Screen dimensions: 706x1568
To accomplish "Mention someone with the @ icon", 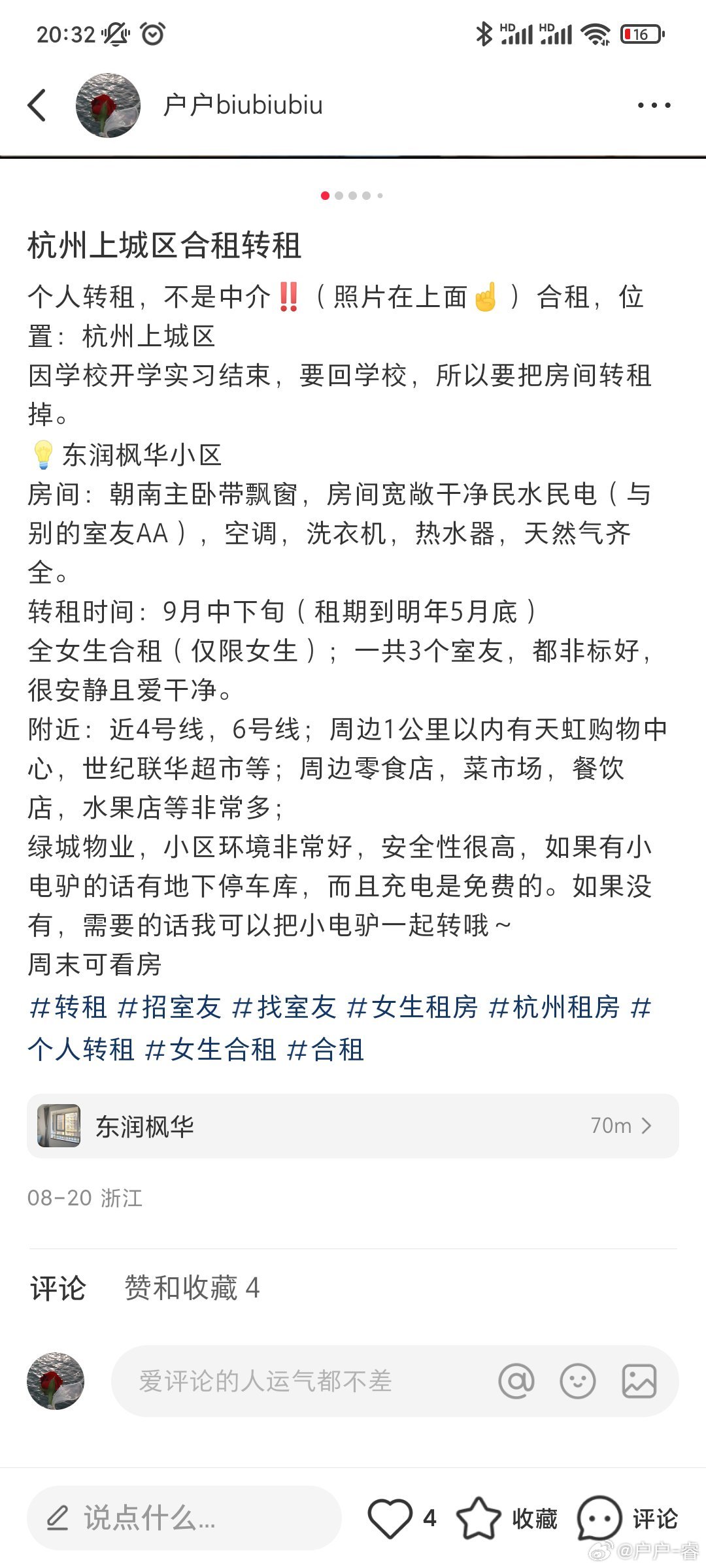I will pyautogui.click(x=516, y=1381).
